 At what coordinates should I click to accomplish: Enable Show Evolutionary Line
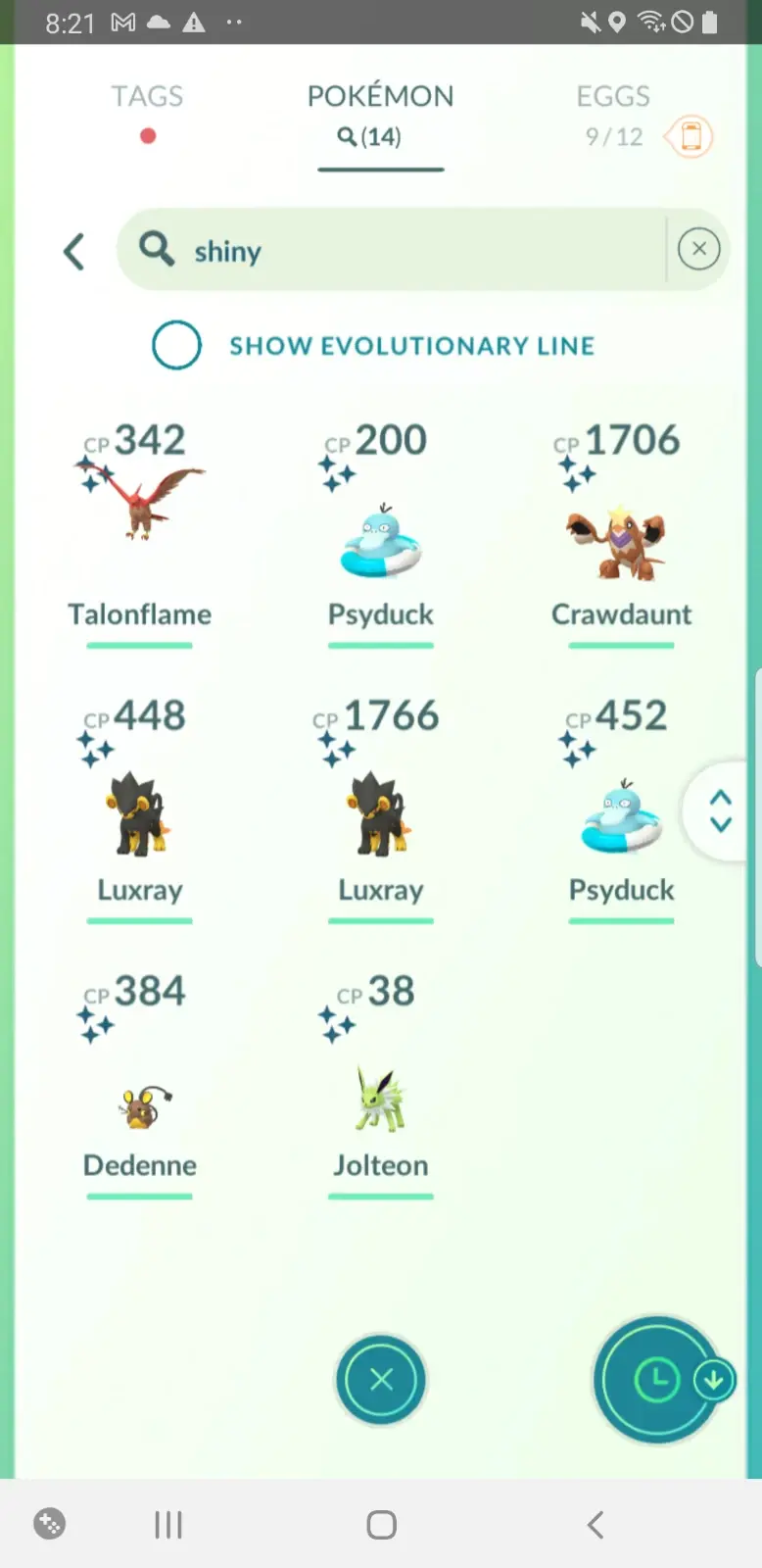pos(177,345)
